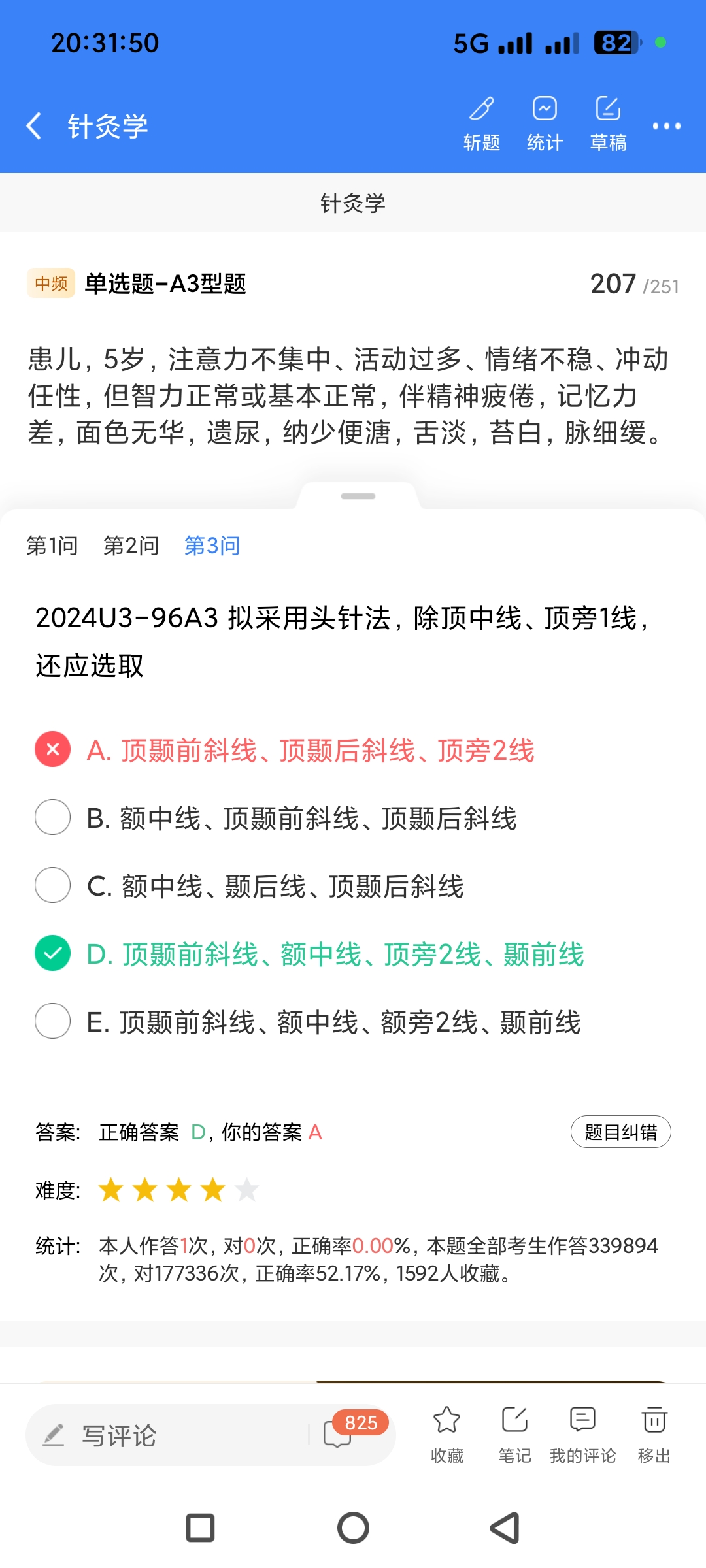
Task: Tap 移出 to remove this question
Action: (654, 1434)
